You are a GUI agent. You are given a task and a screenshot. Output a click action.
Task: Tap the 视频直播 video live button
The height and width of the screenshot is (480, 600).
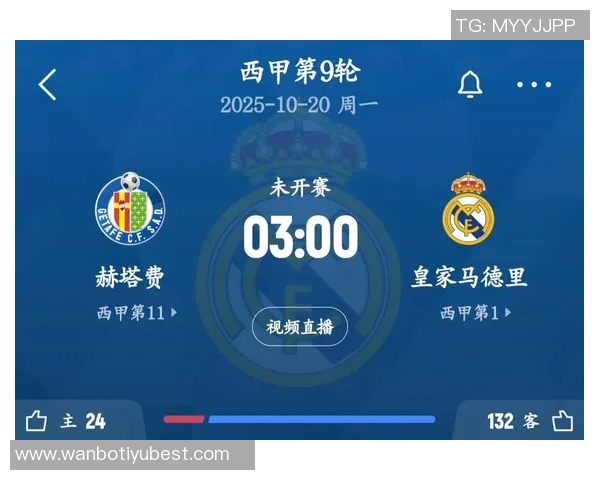click(x=299, y=327)
